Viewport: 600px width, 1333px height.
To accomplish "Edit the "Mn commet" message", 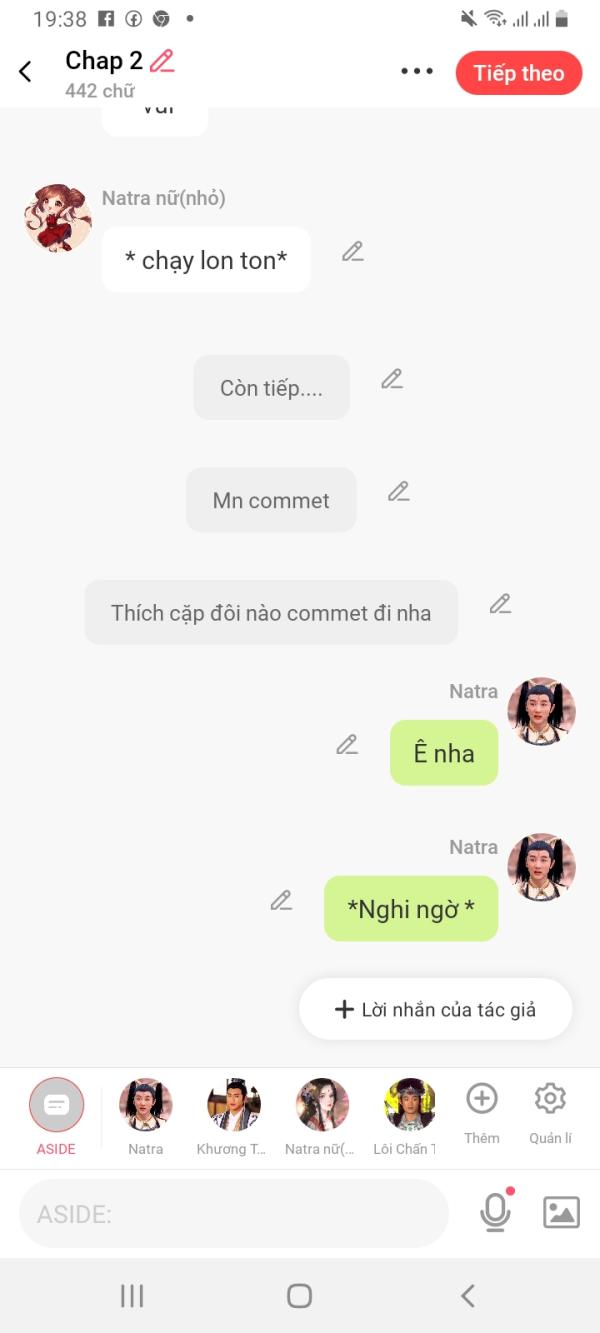I will click(x=399, y=491).
